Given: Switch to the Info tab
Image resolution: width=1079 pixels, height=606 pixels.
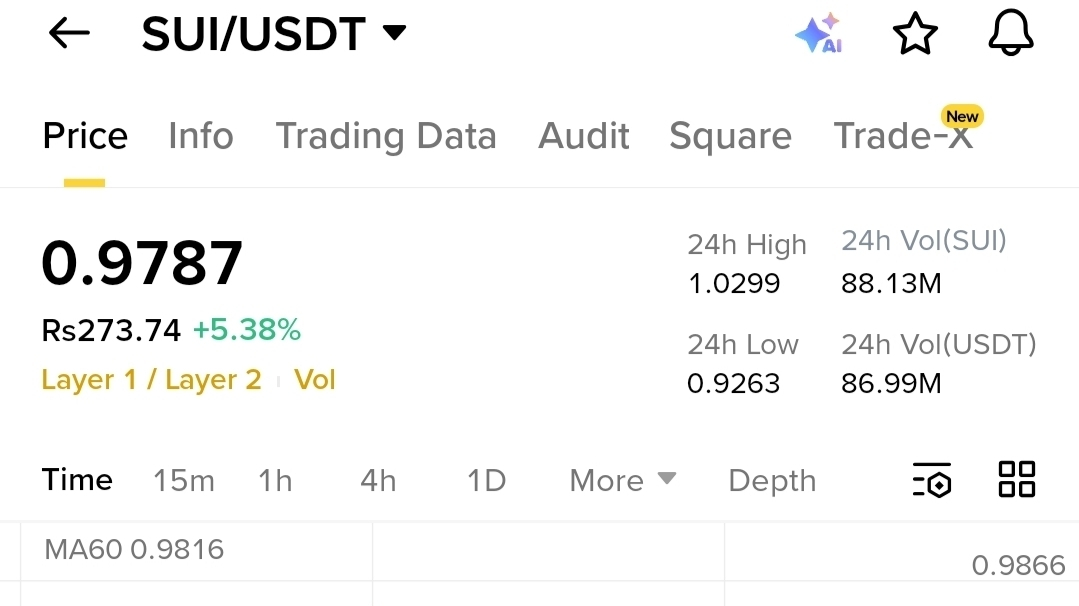Looking at the screenshot, I should point(201,136).
